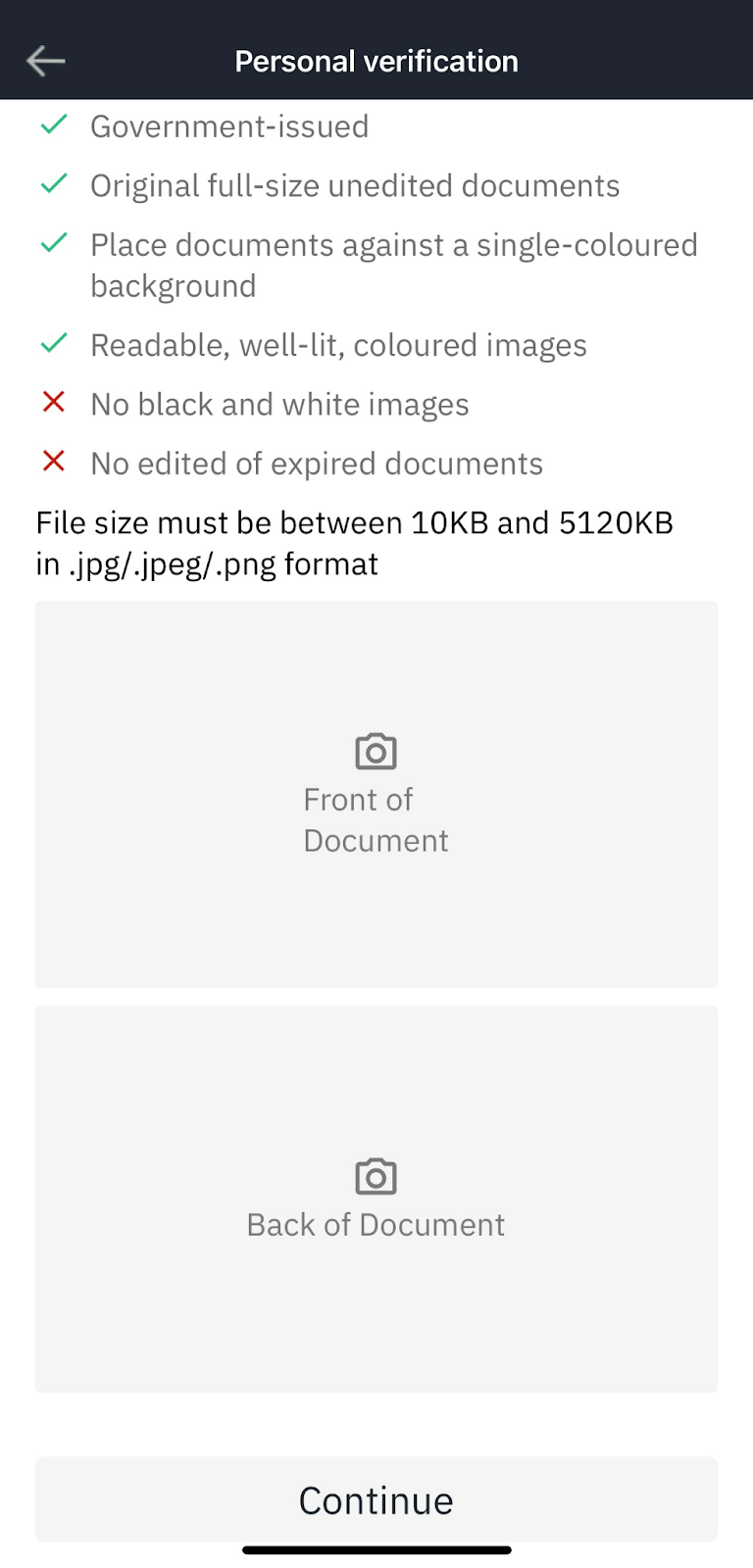The image size is (753, 1568).
Task: Go back using the top arrow
Action: click(x=45, y=61)
